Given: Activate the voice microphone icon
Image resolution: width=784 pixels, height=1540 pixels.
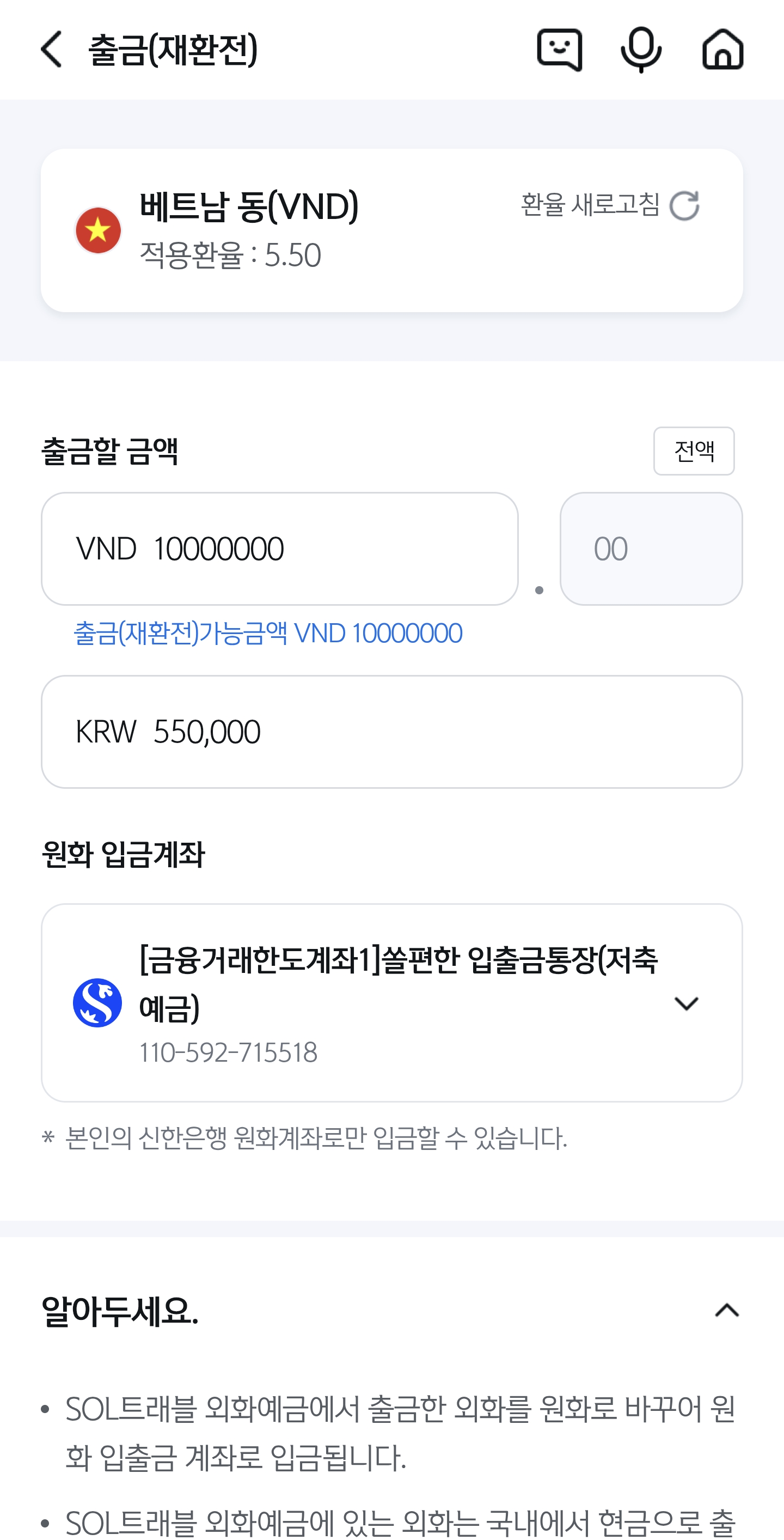Looking at the screenshot, I should pyautogui.click(x=641, y=50).
